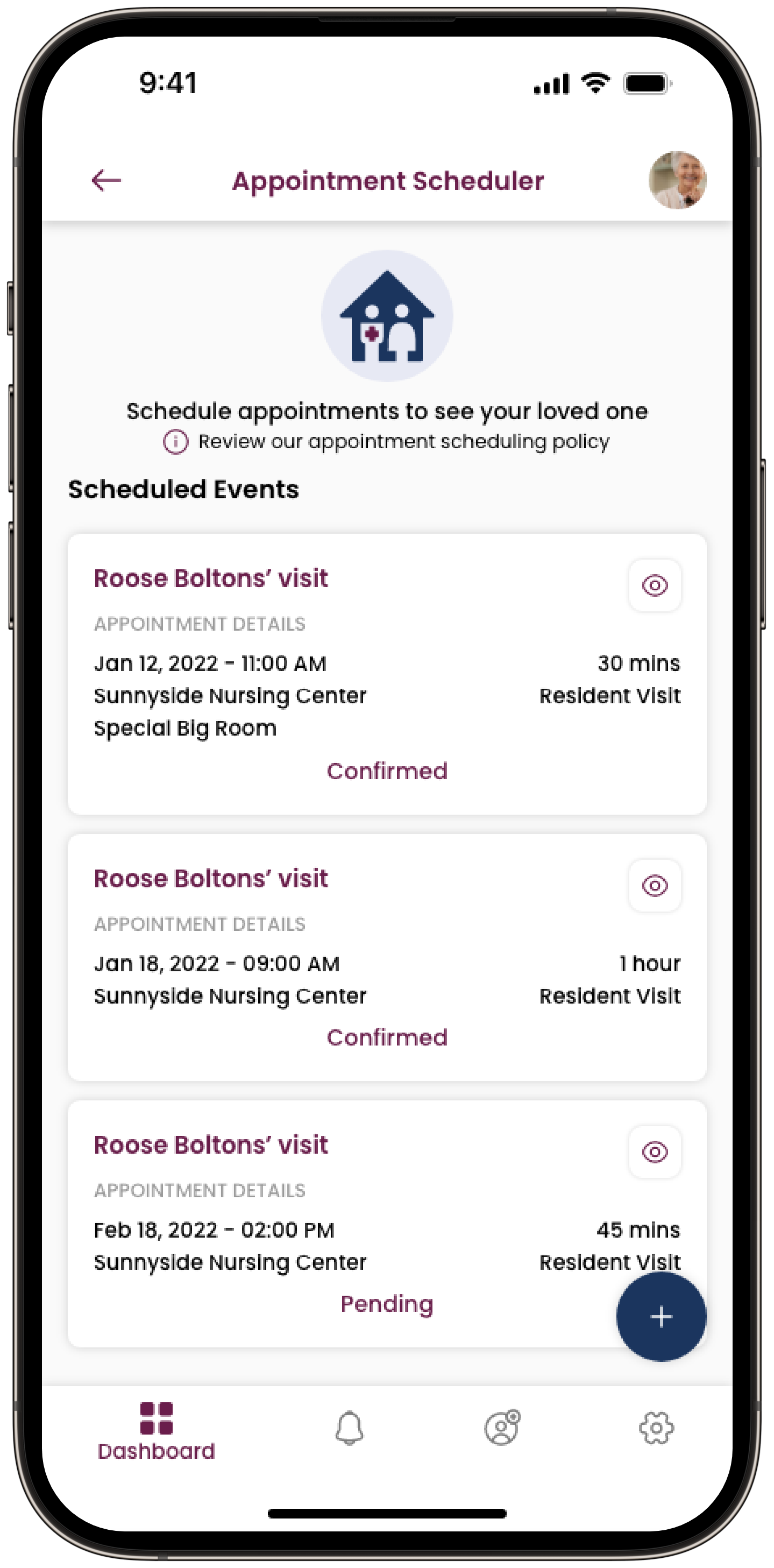Tap the add appointment plus button
Image resolution: width=774 pixels, height=1568 pixels.
coord(661,1316)
